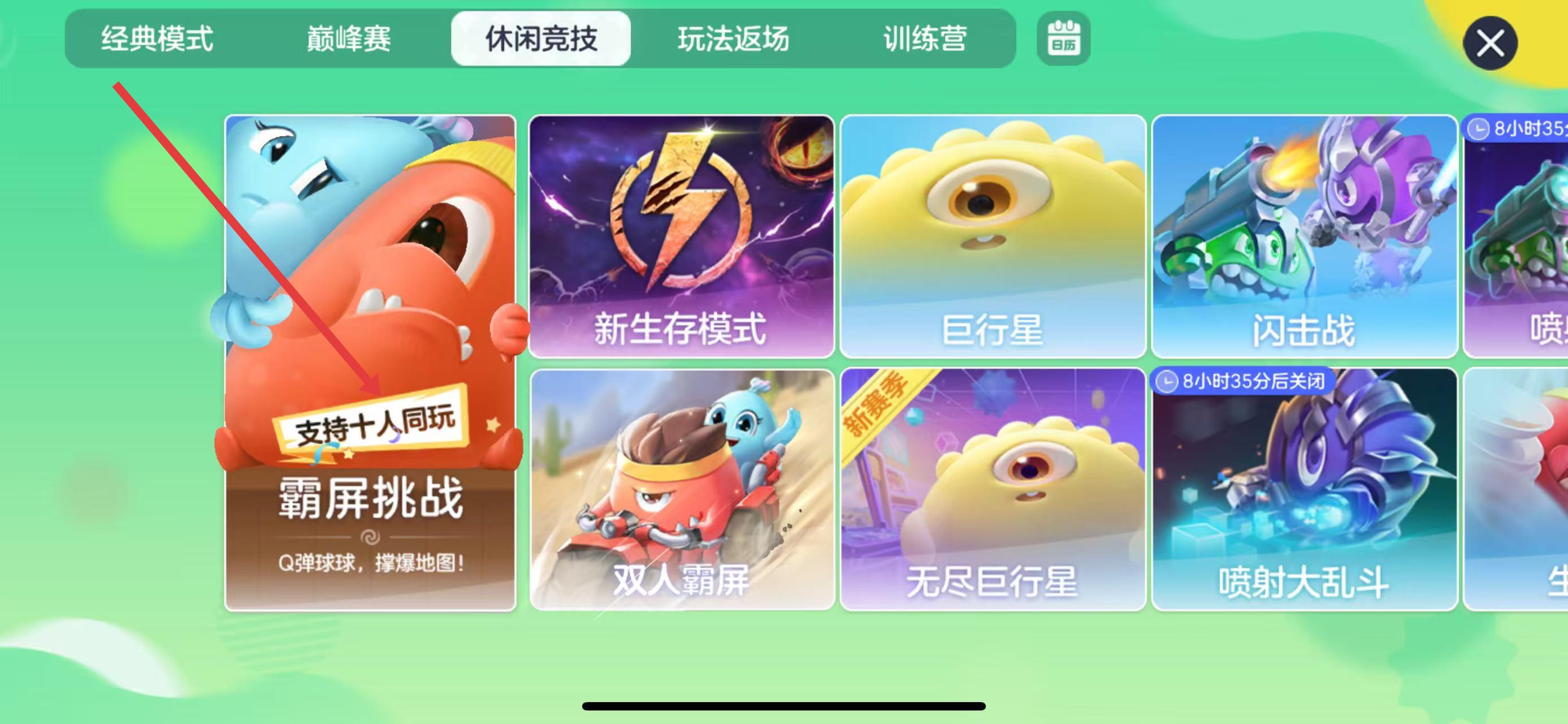Viewport: 1568px width, 724px height.
Task: Close the mode selection screen
Action: pos(1489,43)
